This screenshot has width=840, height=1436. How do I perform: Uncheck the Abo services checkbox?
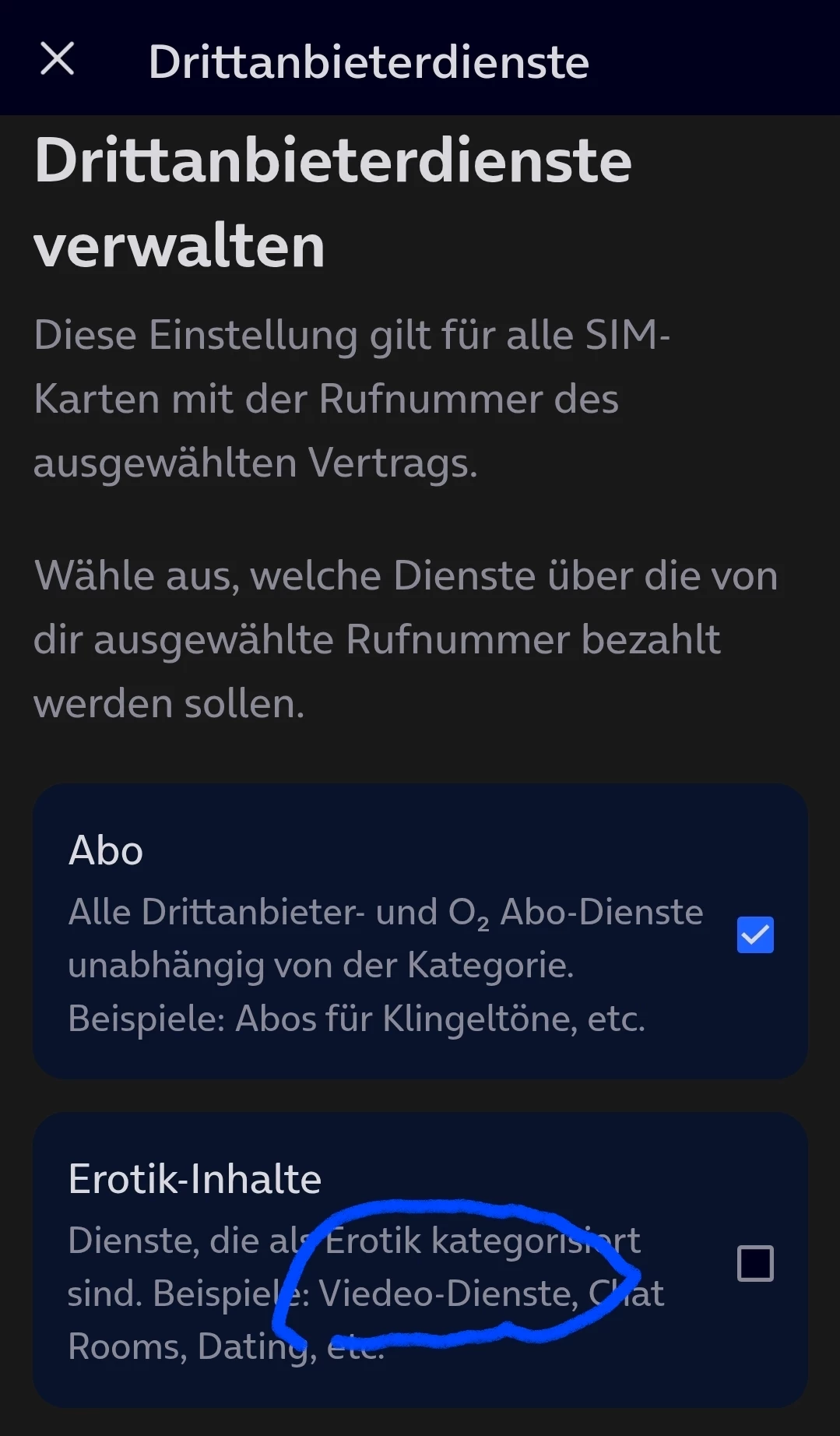tap(754, 934)
